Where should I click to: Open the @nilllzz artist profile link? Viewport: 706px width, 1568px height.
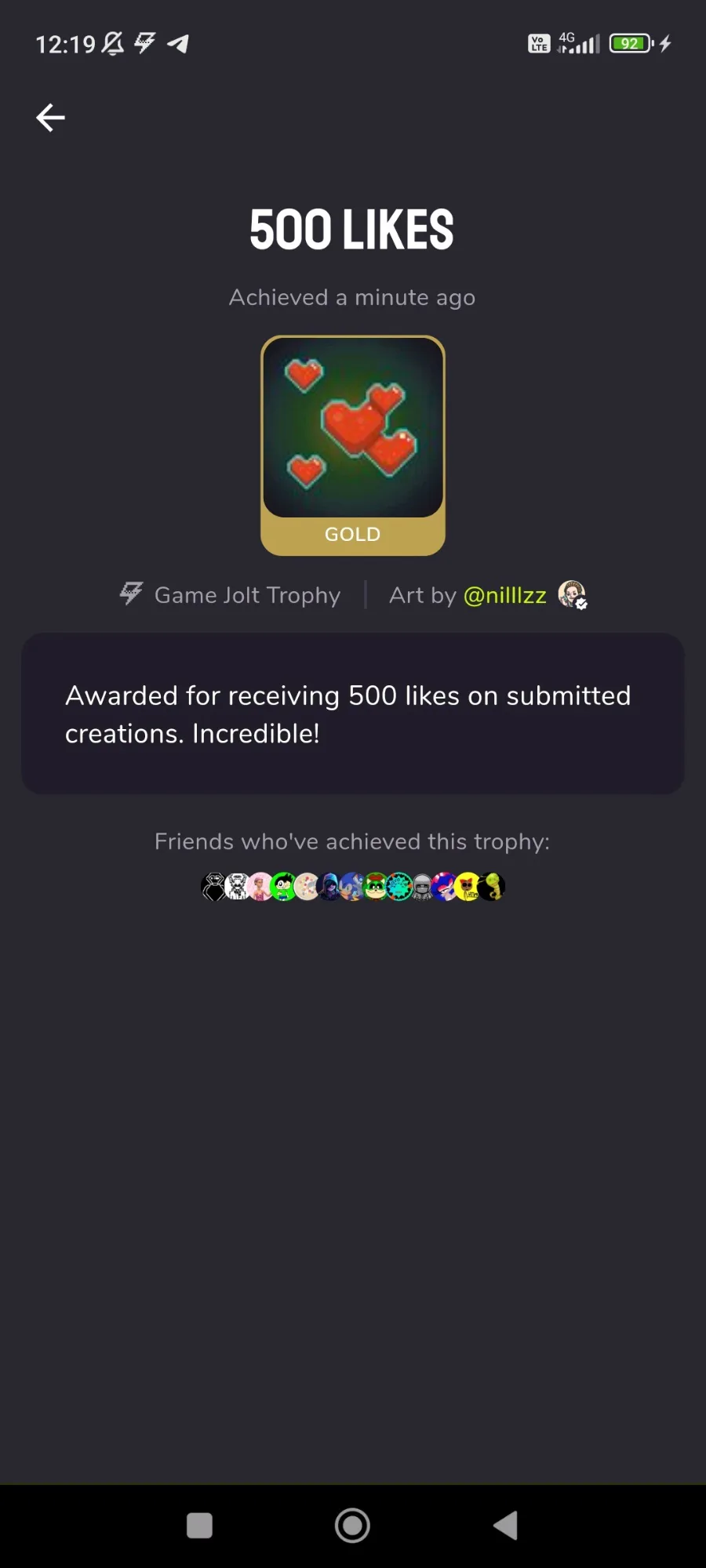coord(504,596)
